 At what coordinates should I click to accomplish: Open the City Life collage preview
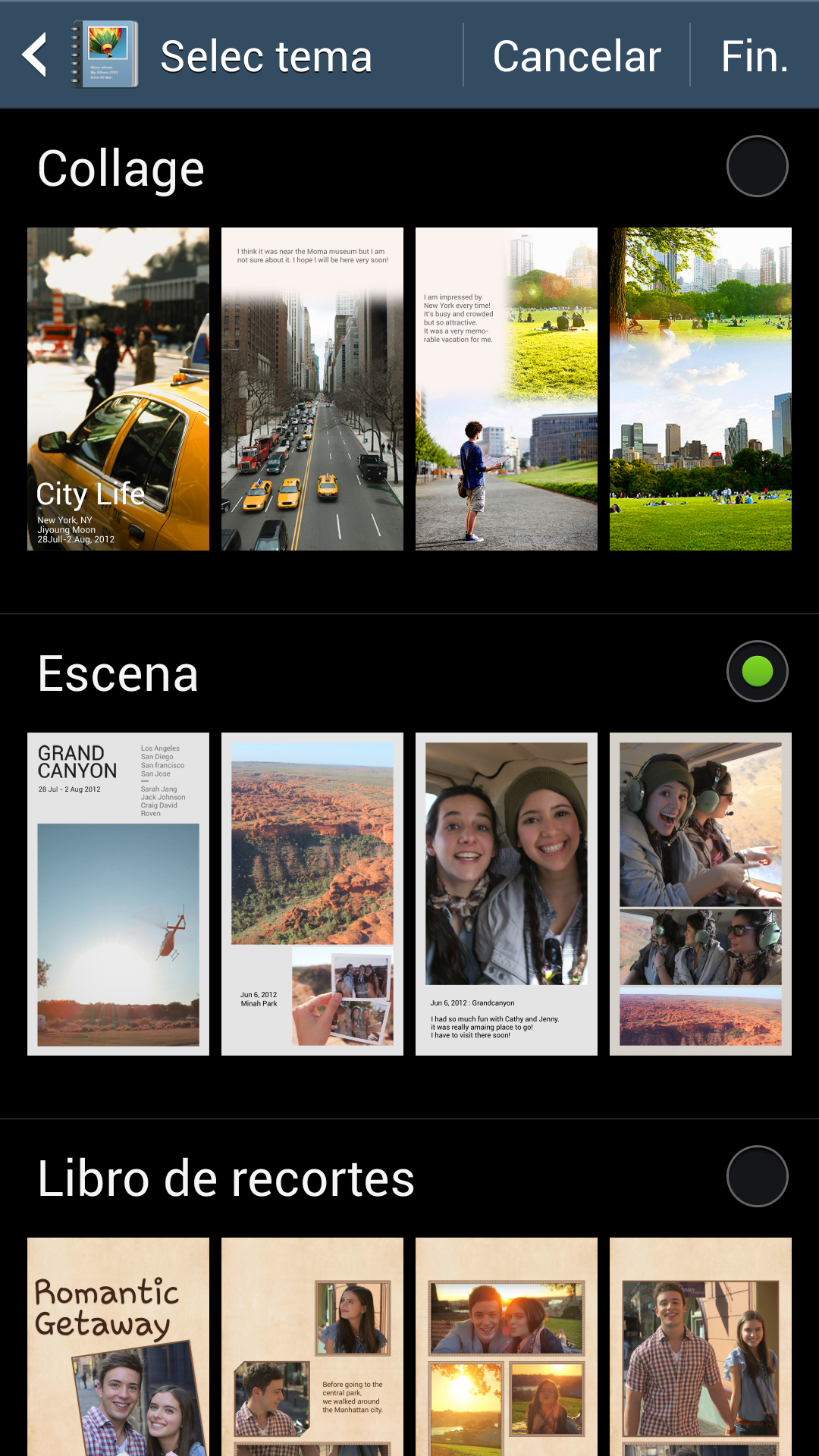[x=118, y=389]
